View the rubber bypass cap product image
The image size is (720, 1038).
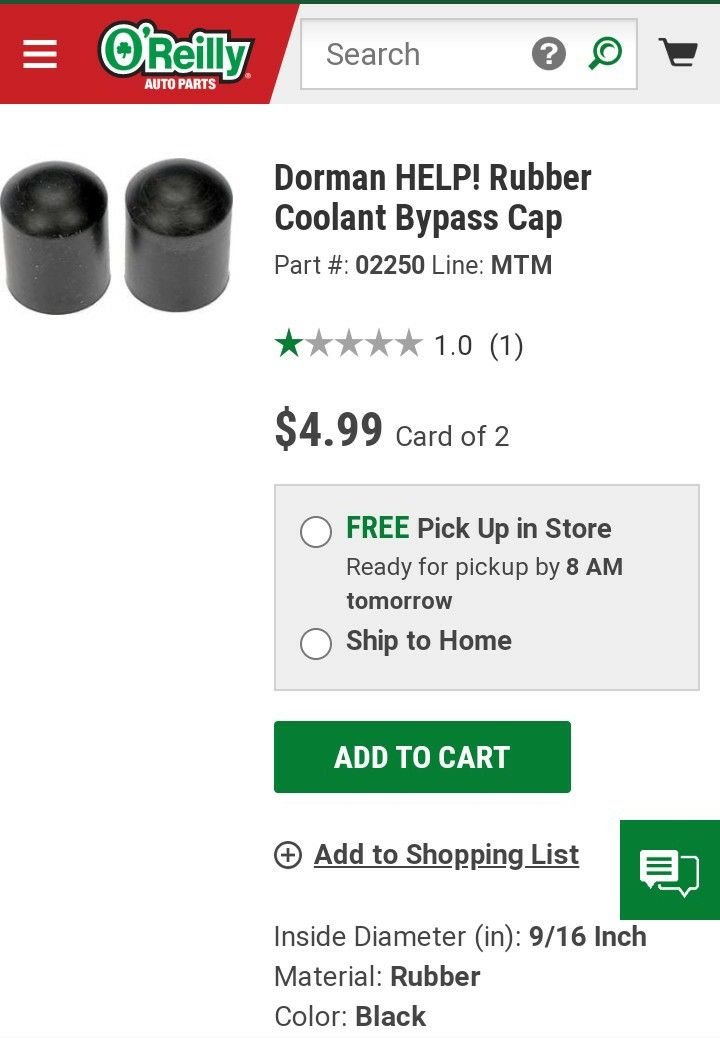(x=117, y=235)
